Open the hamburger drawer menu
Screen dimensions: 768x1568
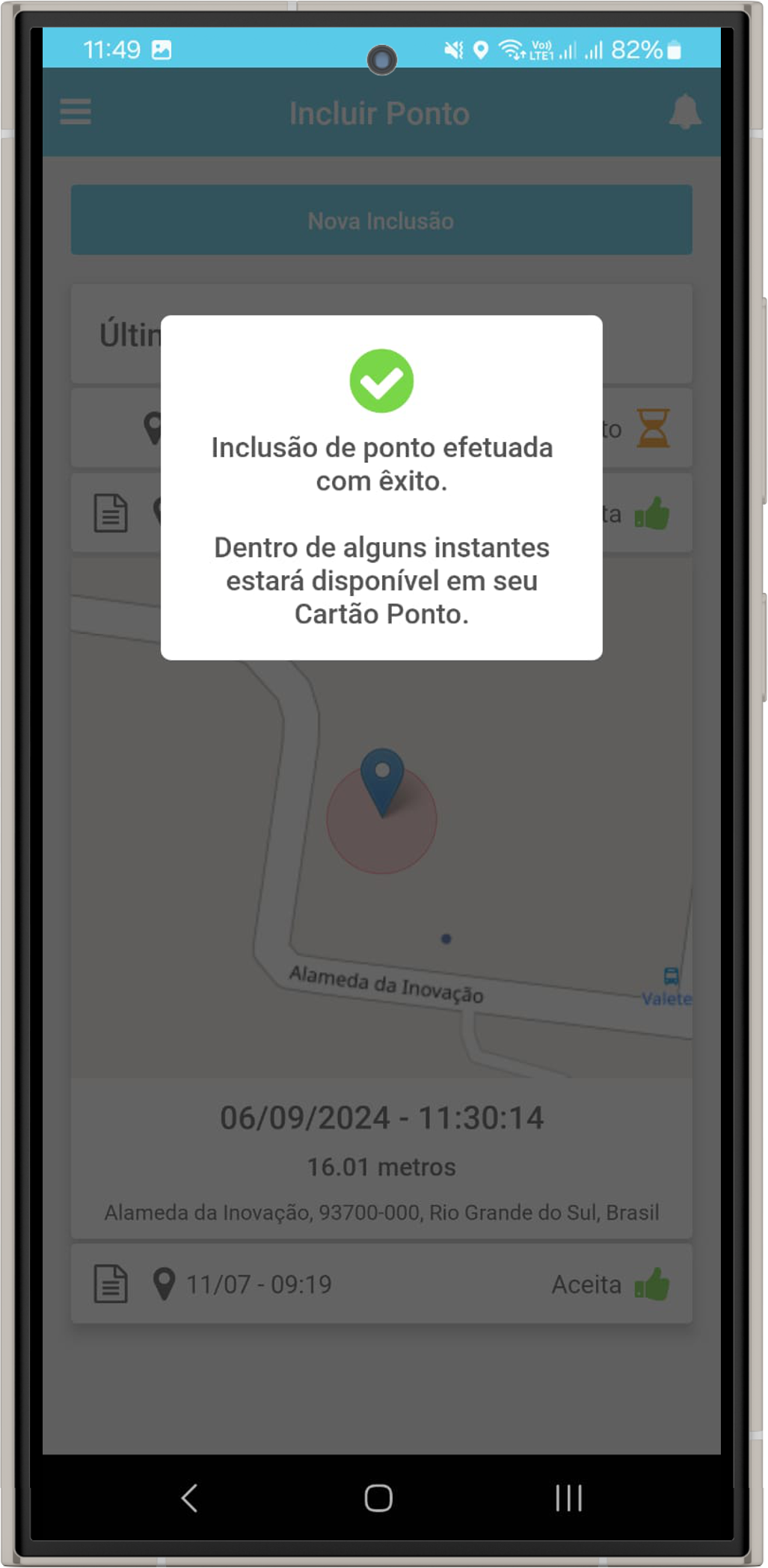(x=76, y=112)
